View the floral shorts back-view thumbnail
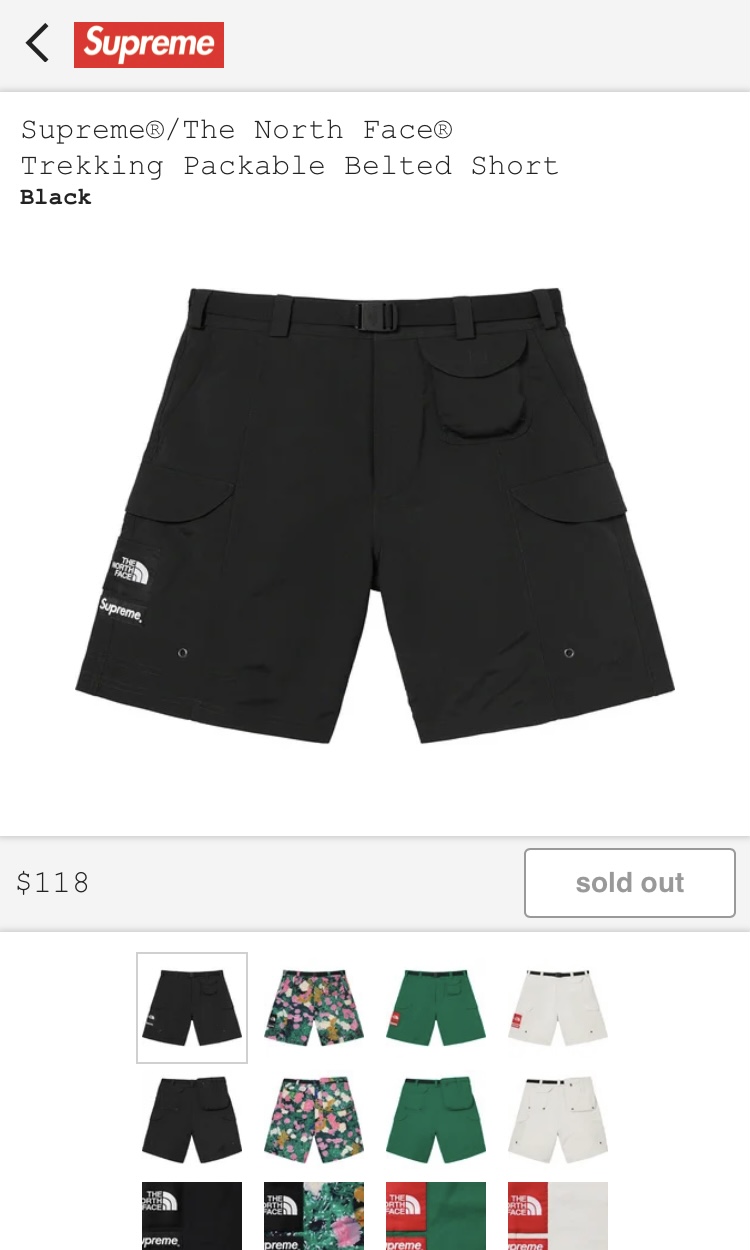 [314, 1120]
